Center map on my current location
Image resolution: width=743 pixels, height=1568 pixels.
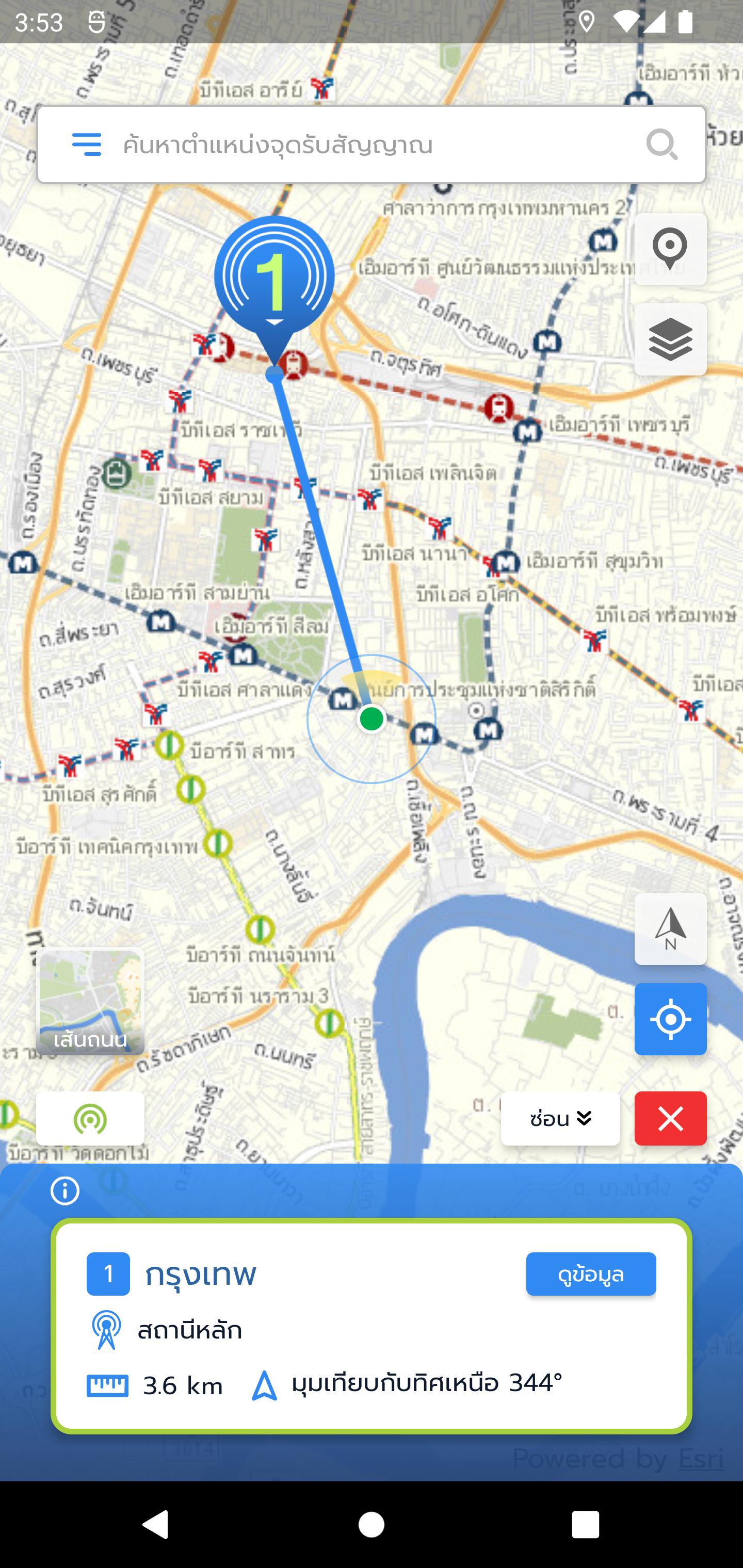(x=670, y=1019)
